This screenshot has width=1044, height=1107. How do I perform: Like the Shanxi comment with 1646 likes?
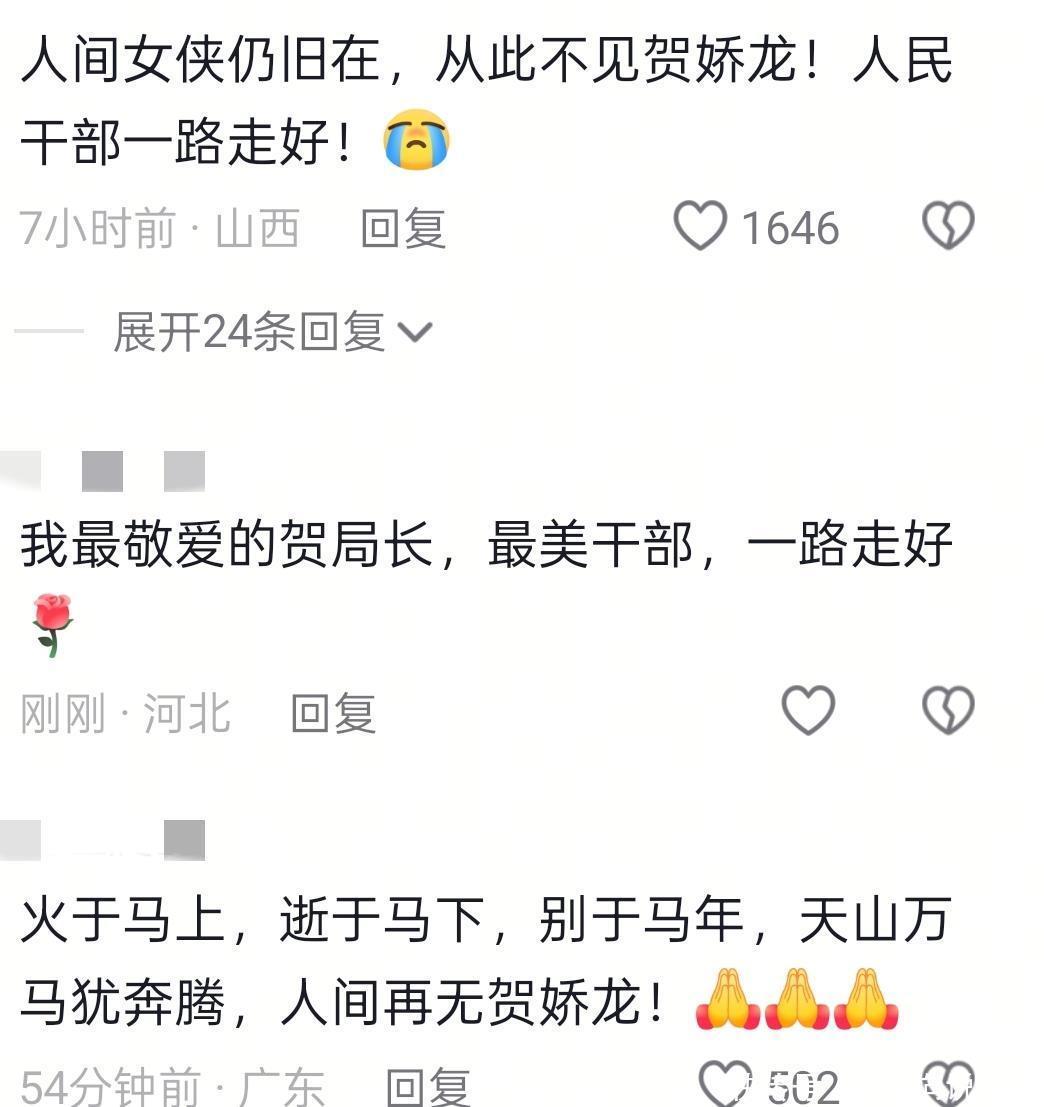point(700,226)
